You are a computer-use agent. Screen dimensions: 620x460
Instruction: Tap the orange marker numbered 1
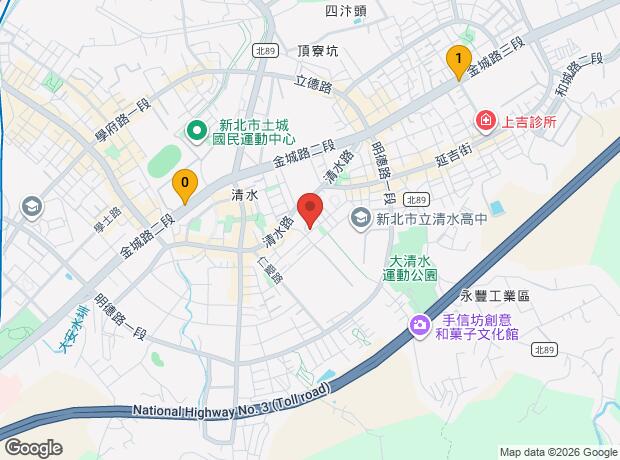tap(458, 62)
